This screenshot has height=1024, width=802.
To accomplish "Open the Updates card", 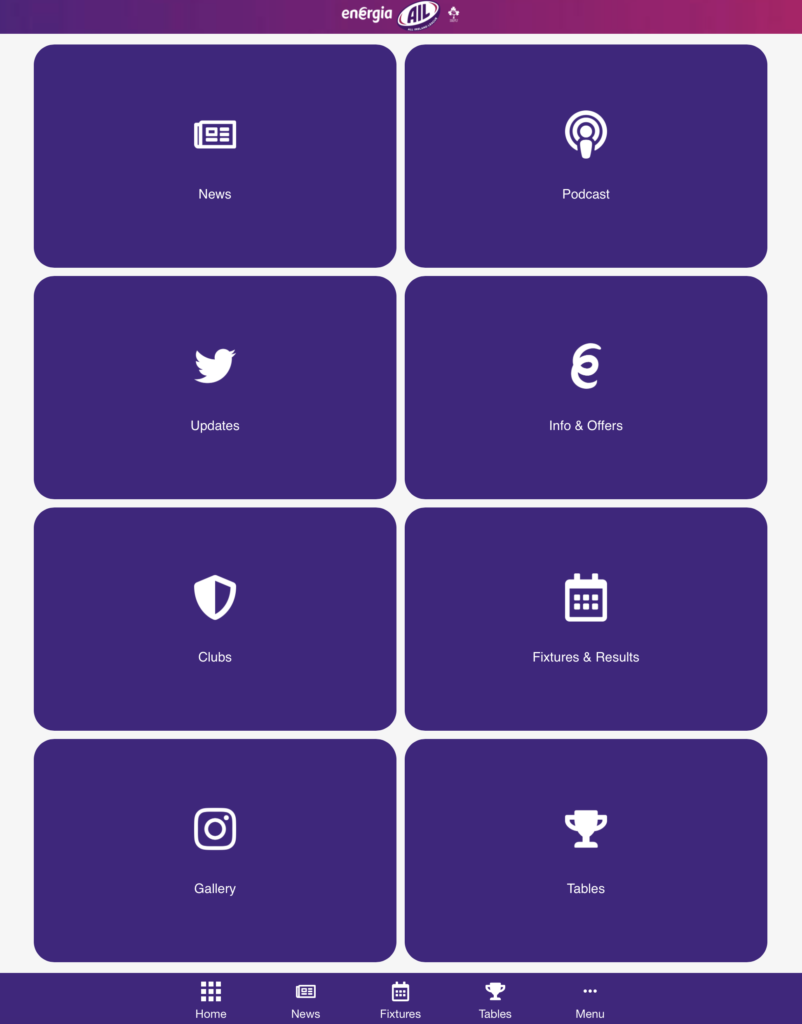I will [x=215, y=387].
